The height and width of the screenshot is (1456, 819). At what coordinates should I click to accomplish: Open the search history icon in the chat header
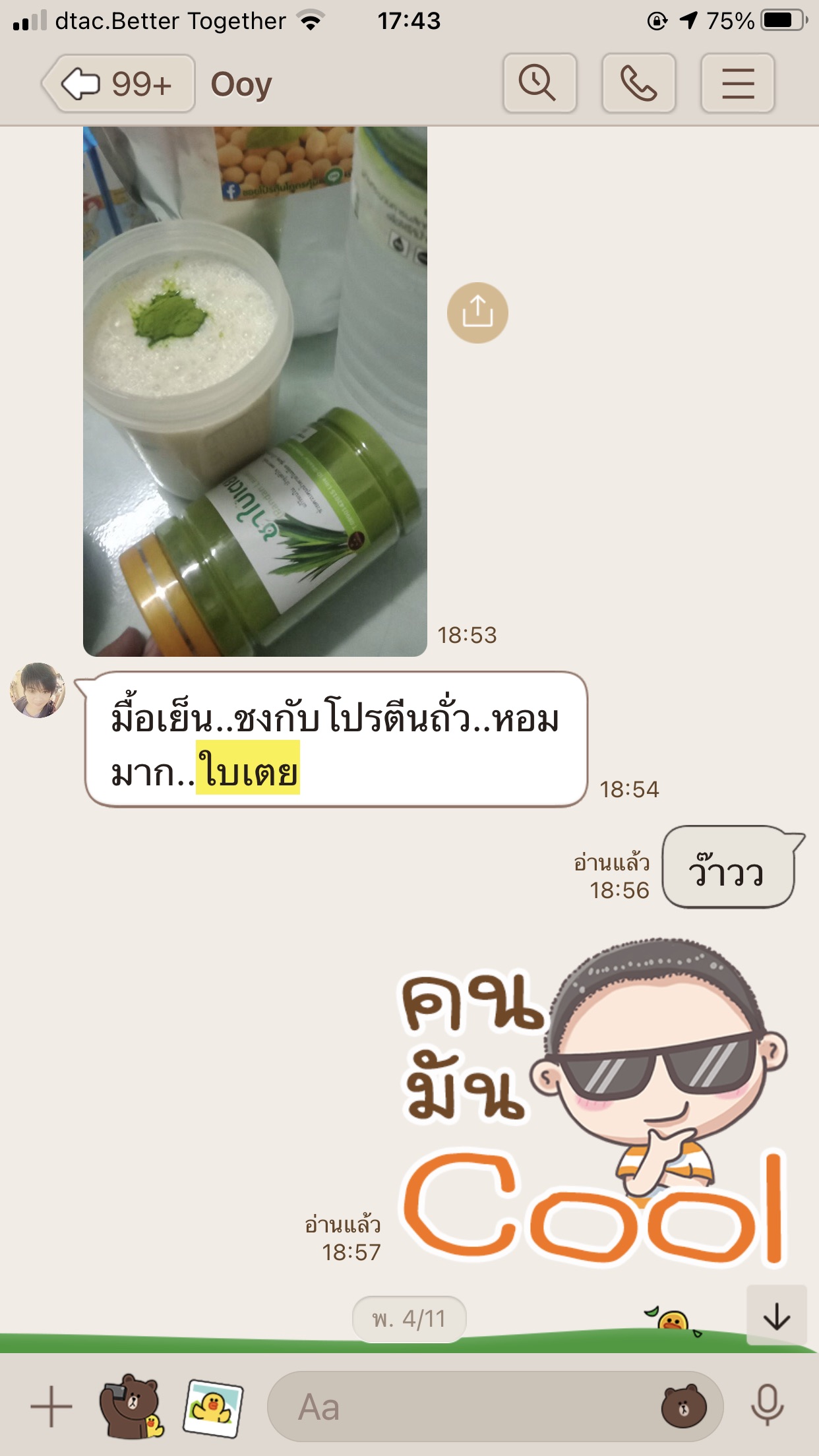pyautogui.click(x=539, y=84)
